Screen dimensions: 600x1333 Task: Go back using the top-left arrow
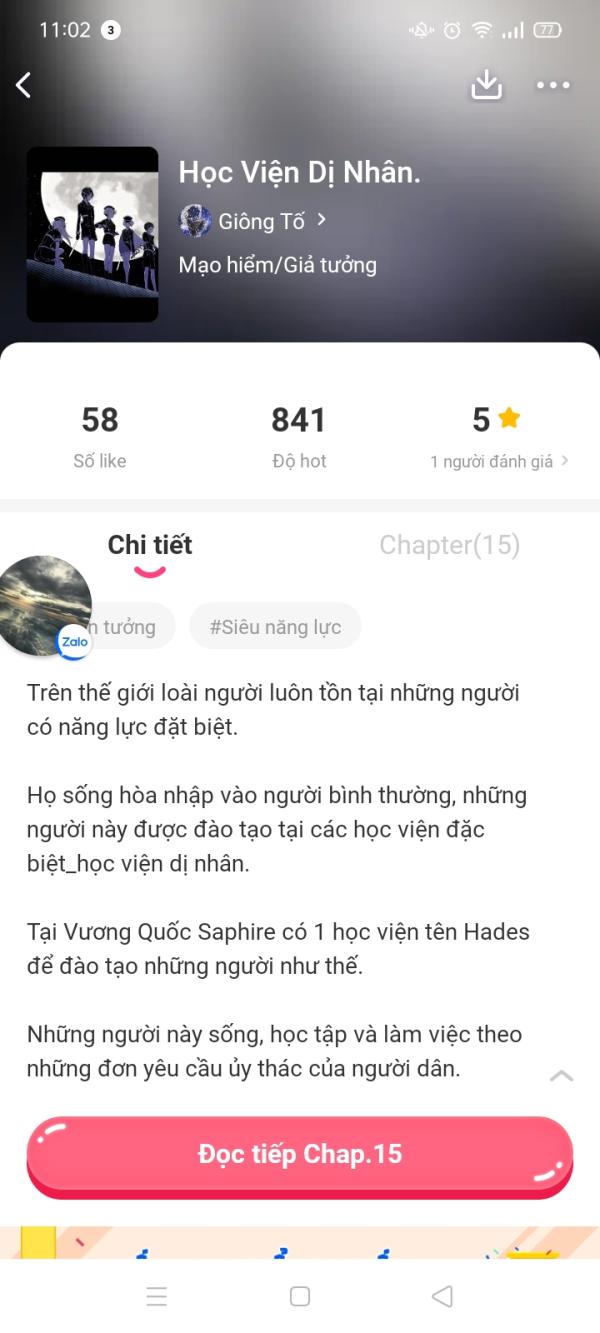(24, 85)
